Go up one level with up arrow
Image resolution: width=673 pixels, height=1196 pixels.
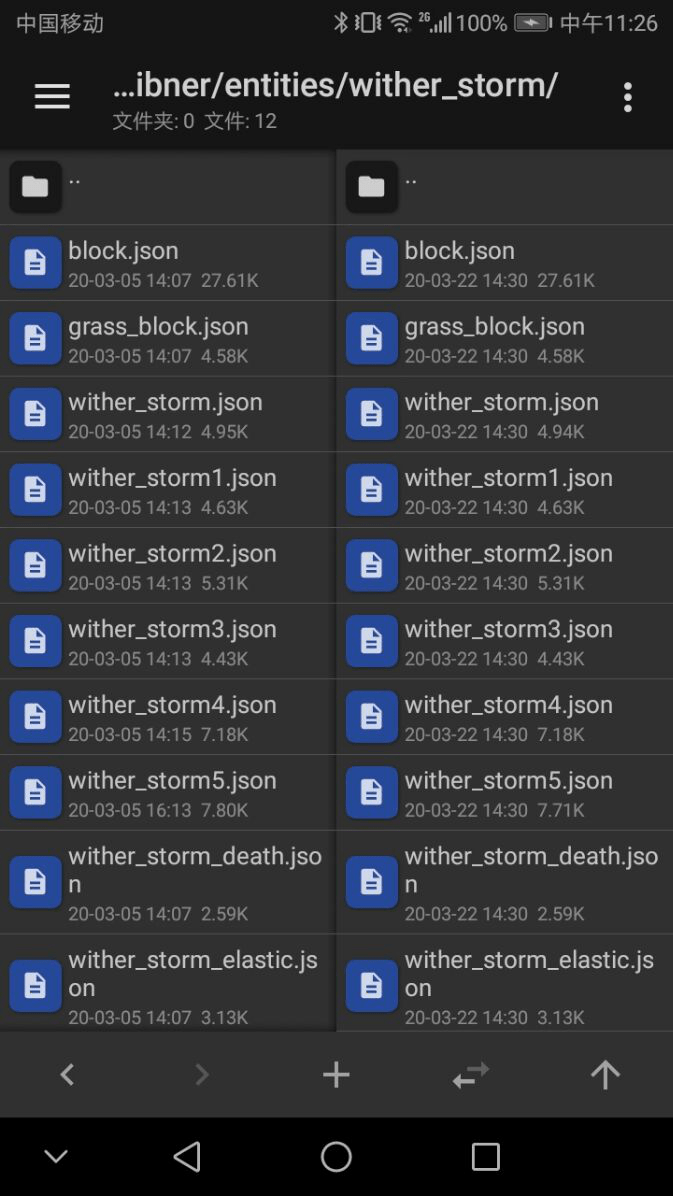605,1075
